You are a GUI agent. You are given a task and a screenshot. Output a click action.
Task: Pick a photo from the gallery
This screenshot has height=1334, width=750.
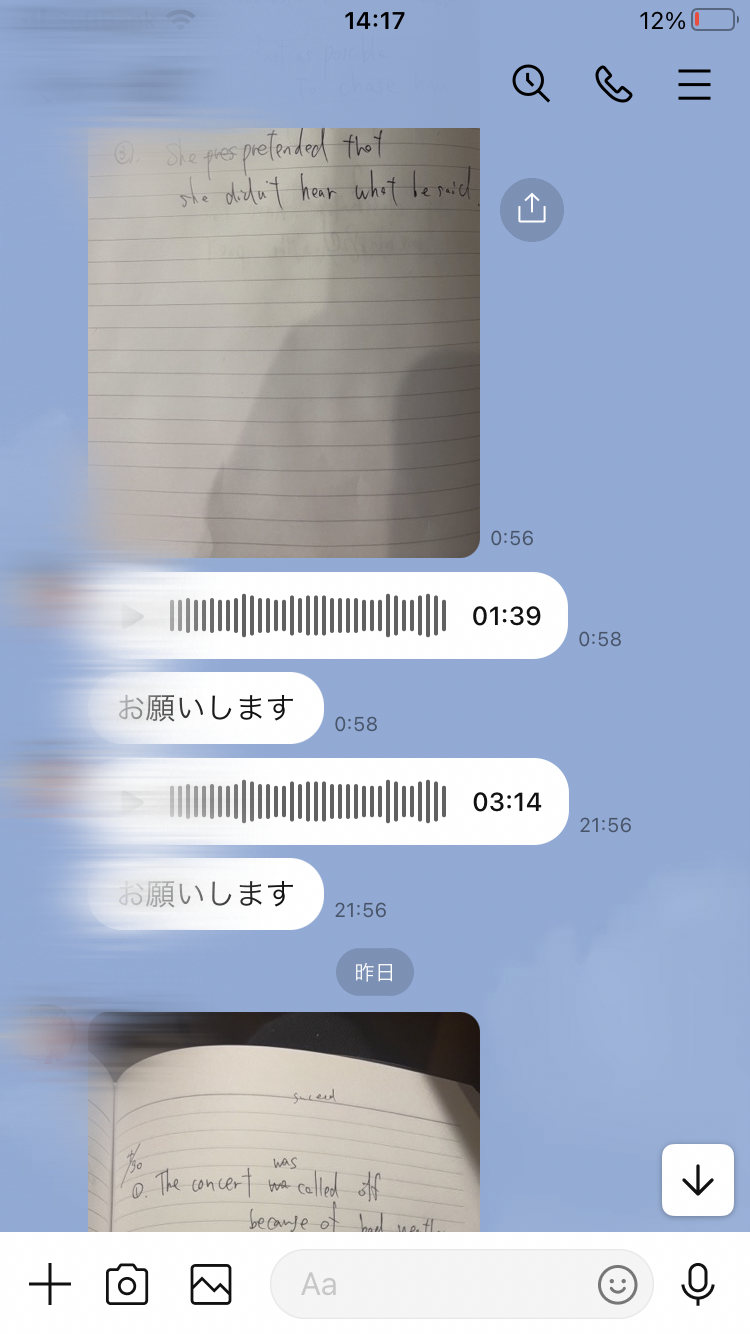click(211, 1284)
